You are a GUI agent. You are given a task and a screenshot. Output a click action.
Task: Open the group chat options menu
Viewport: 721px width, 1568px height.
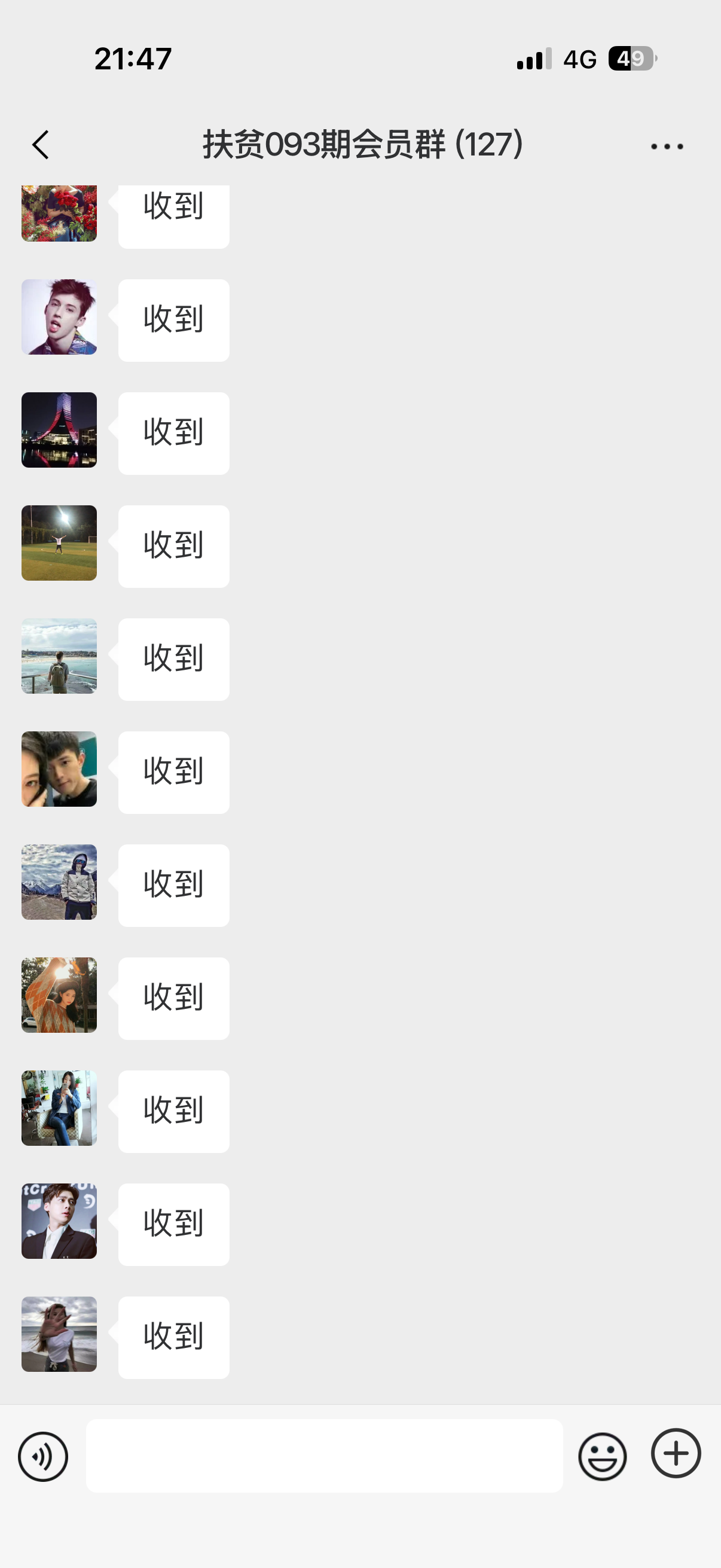[x=667, y=146]
